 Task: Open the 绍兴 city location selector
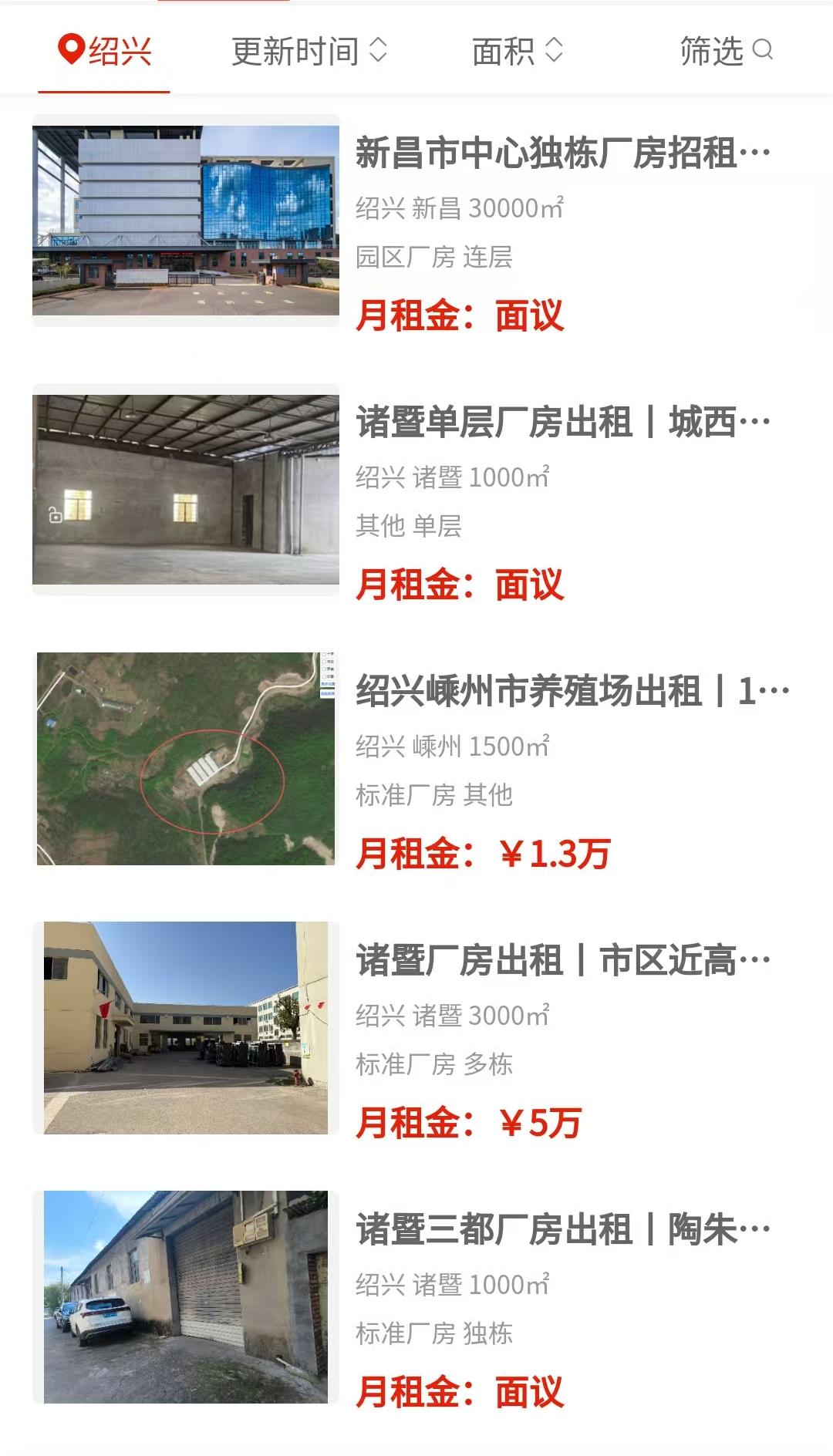(x=105, y=52)
